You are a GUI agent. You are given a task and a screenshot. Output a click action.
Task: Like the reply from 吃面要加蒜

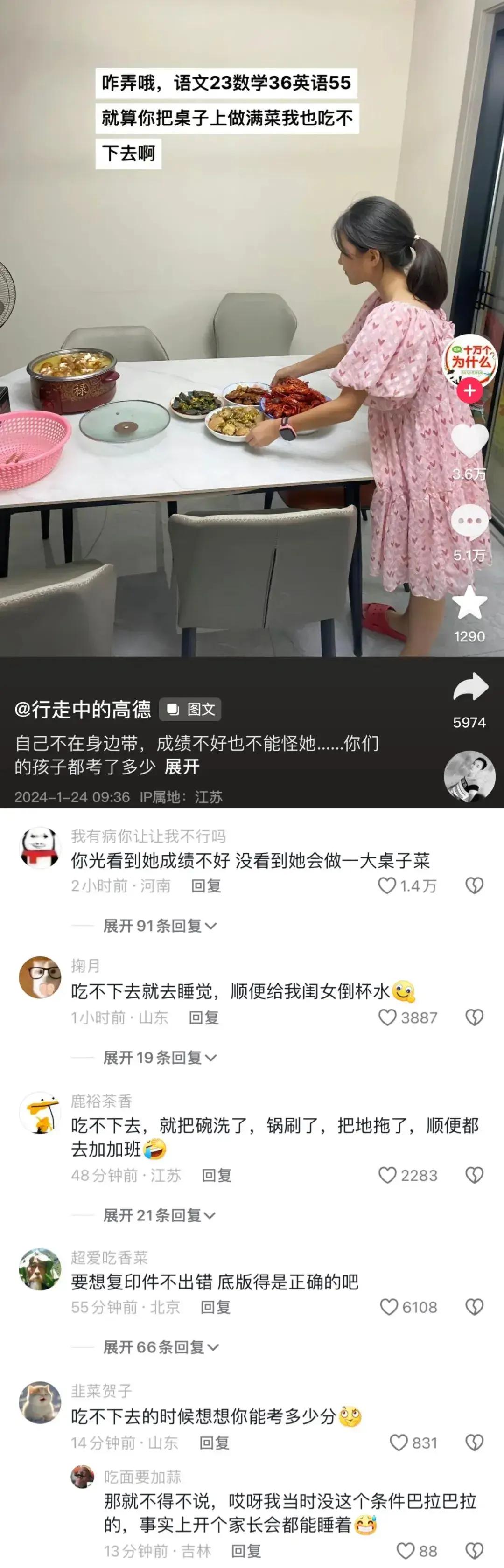pos(406,1551)
